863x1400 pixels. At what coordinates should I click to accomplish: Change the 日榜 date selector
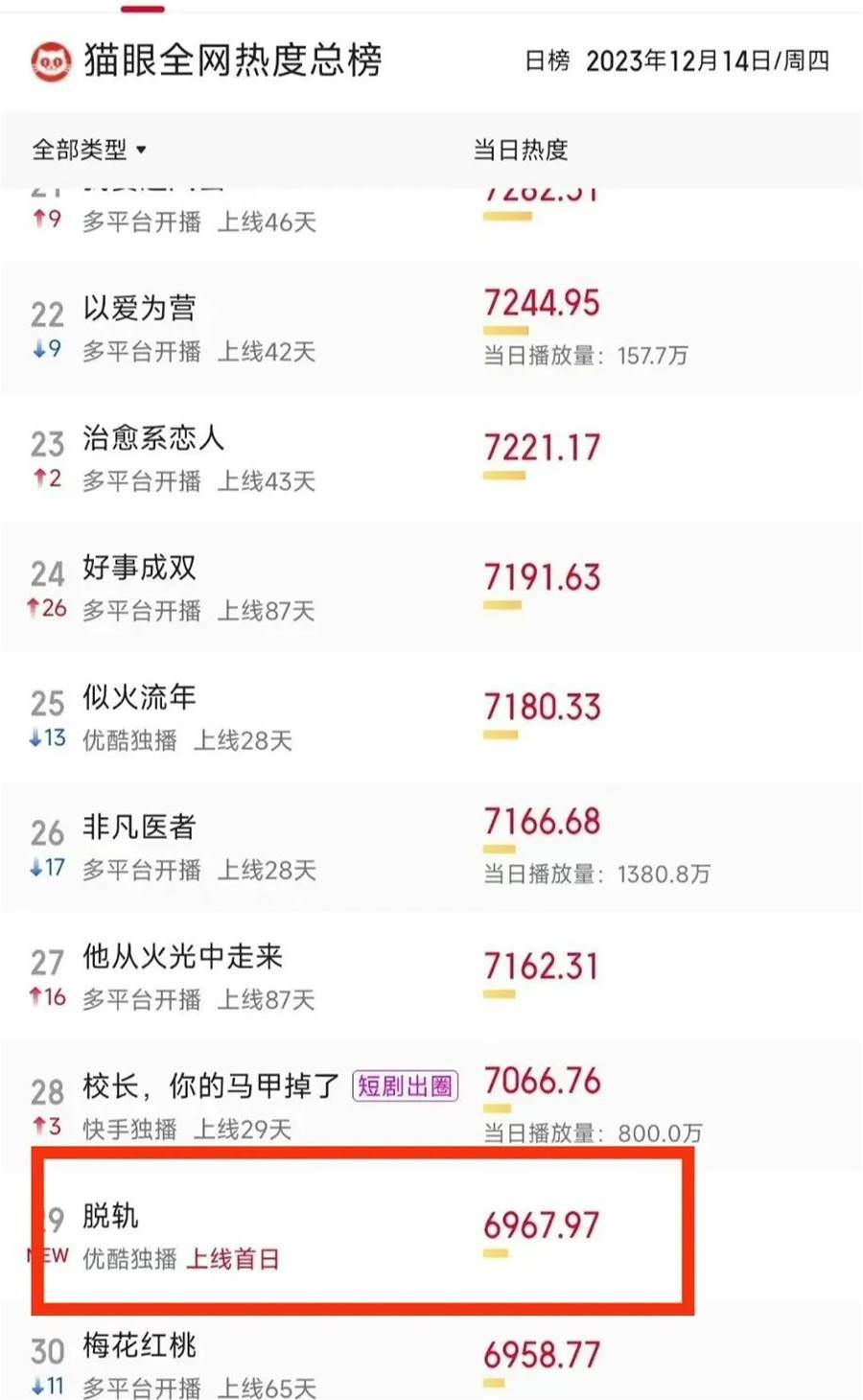click(676, 61)
